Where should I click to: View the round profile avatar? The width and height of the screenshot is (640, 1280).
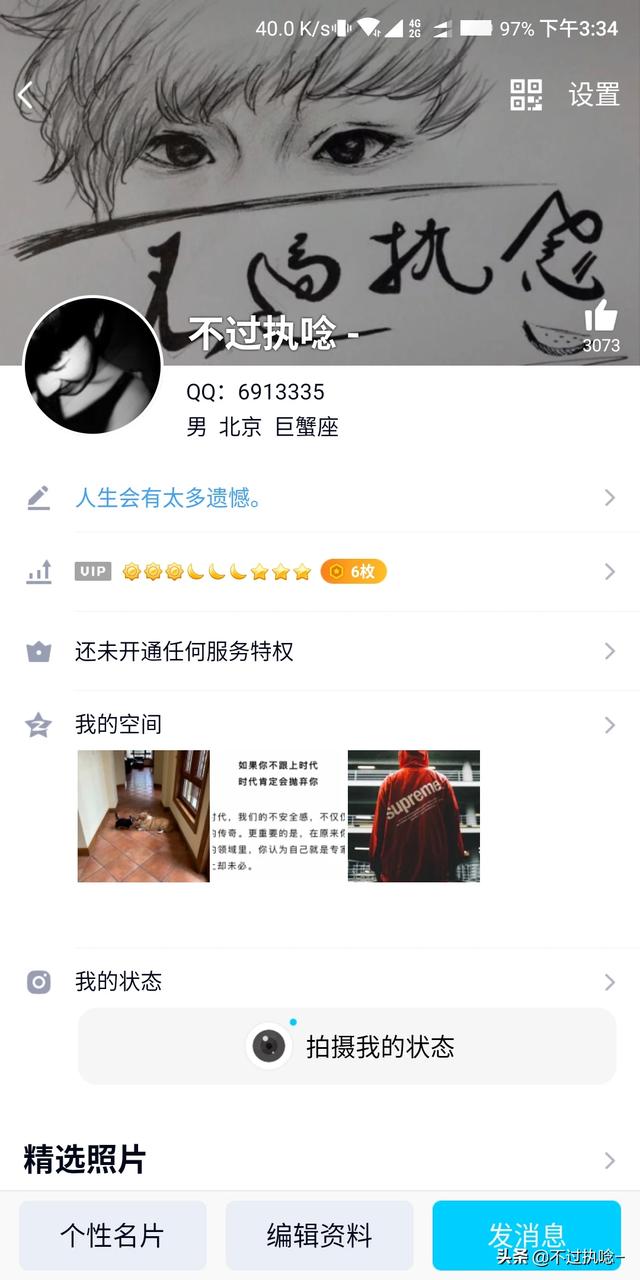92,366
